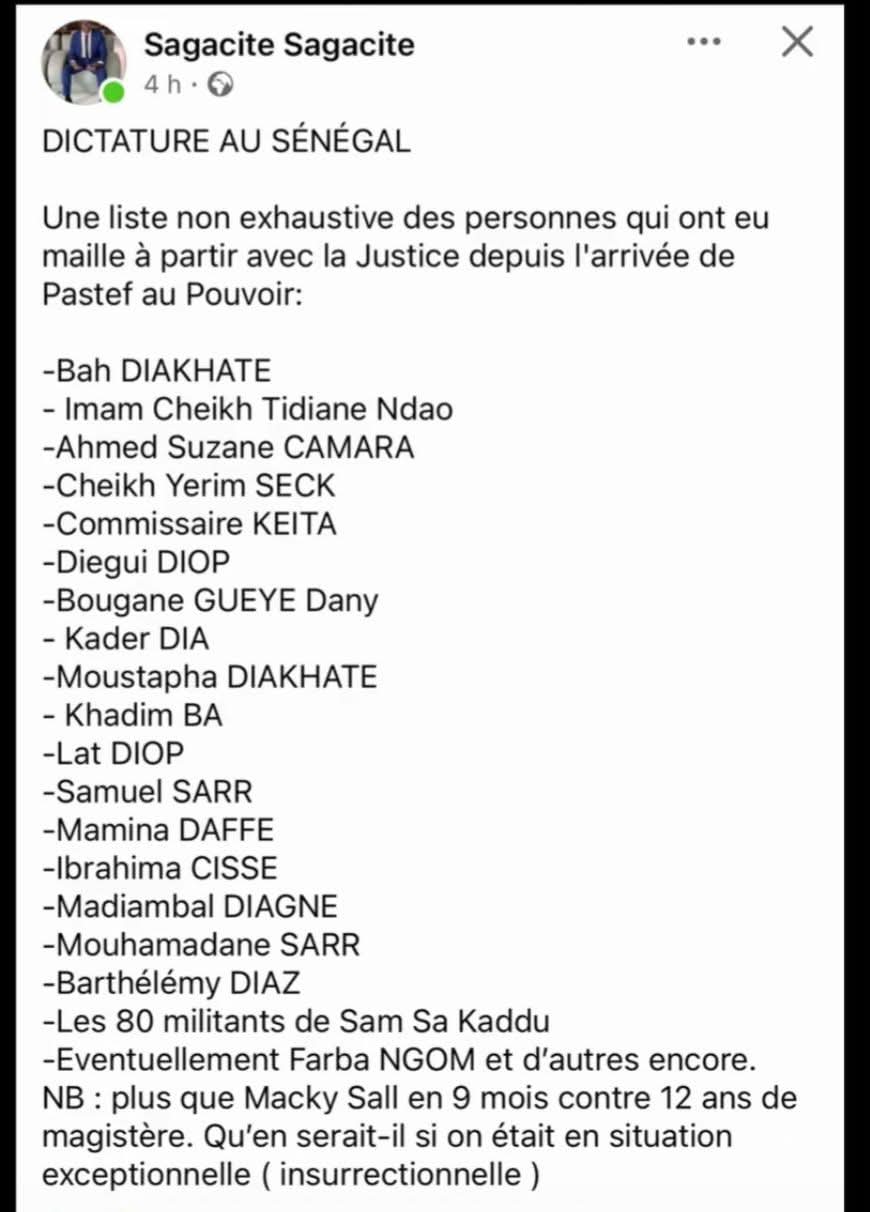This screenshot has width=870, height=1212.
Task: Open the options menu next to the close button
Action: [x=705, y=41]
